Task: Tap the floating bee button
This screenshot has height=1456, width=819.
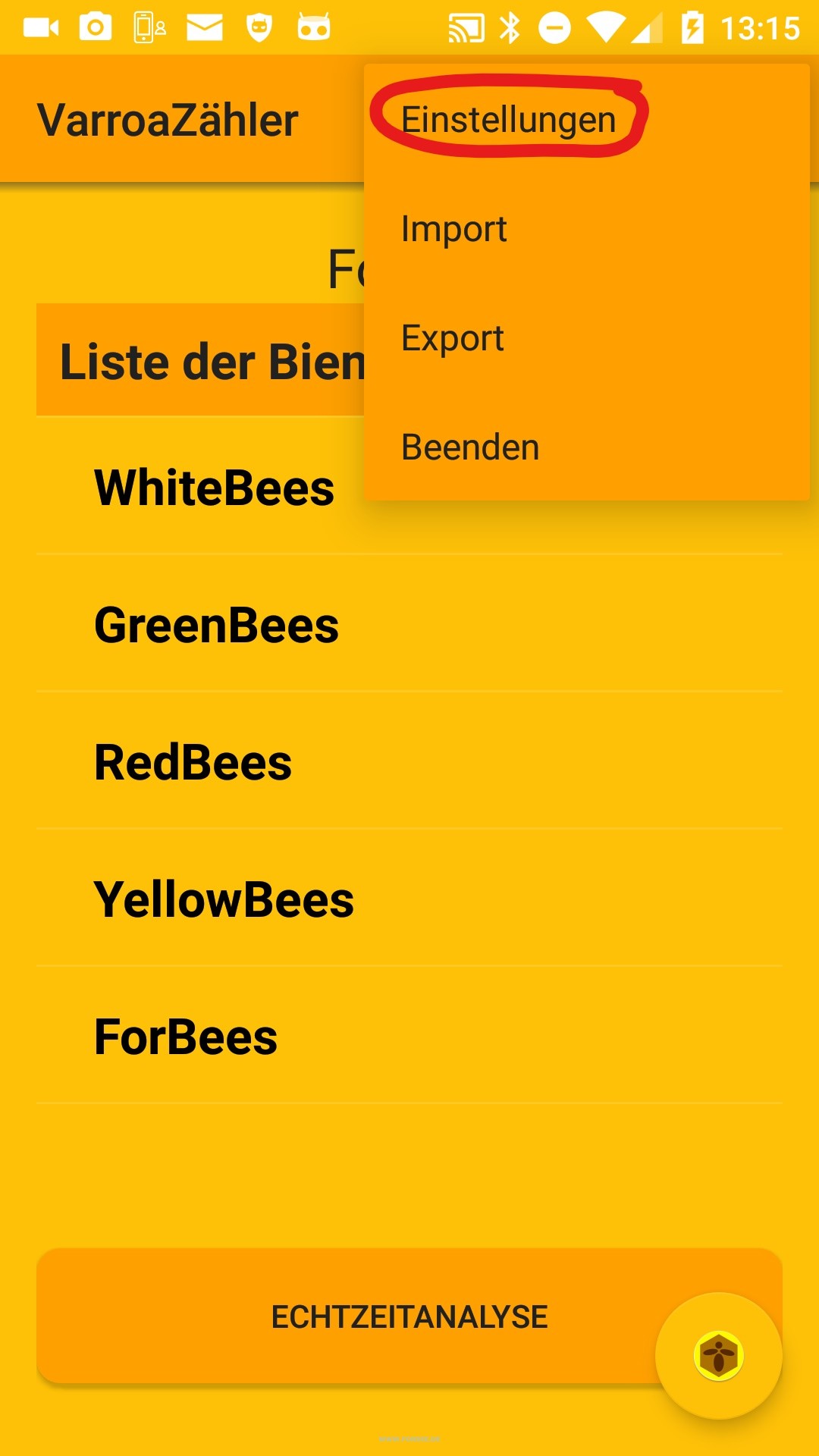Action: [718, 1356]
